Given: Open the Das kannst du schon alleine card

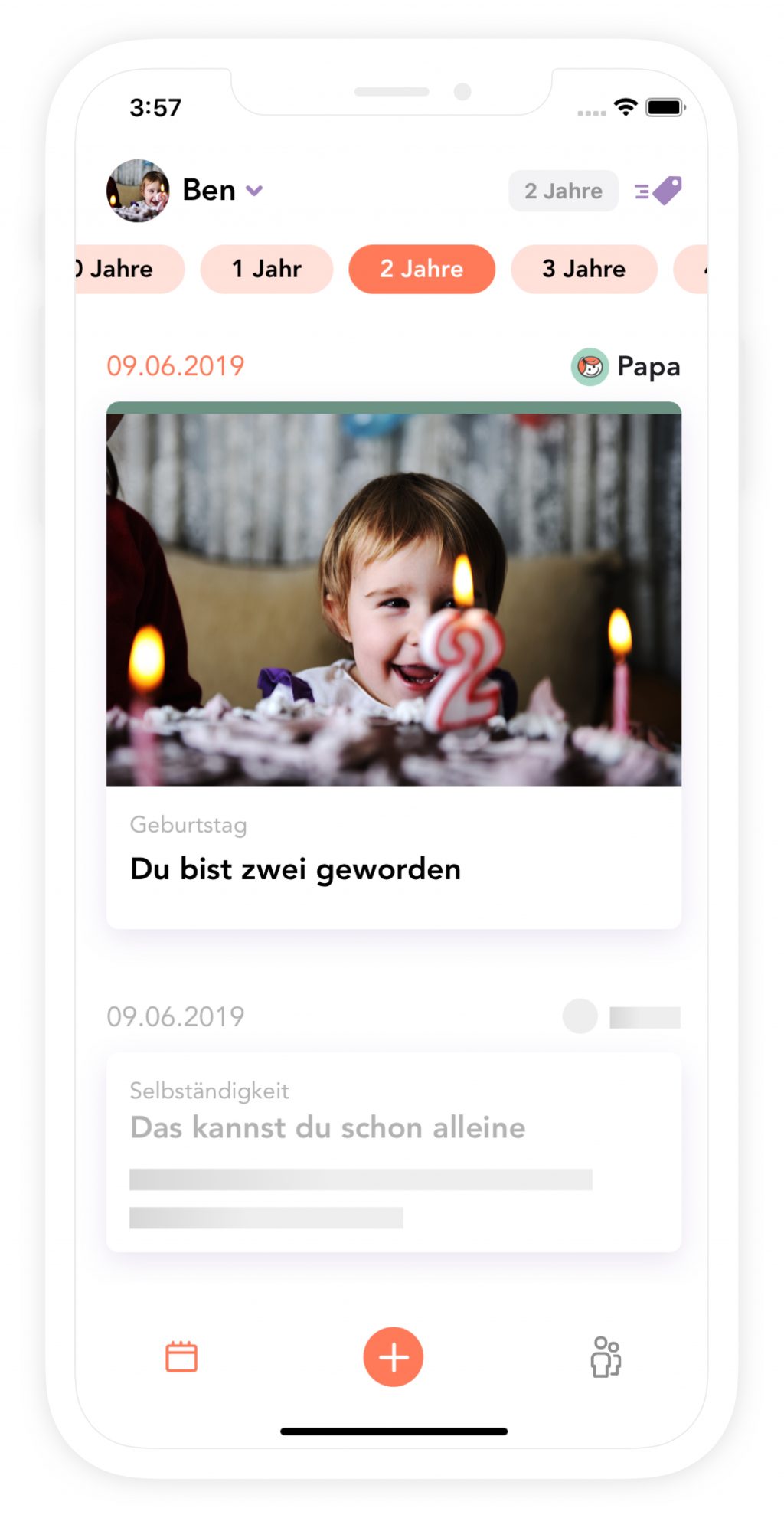Looking at the screenshot, I should pyautogui.click(x=394, y=1153).
